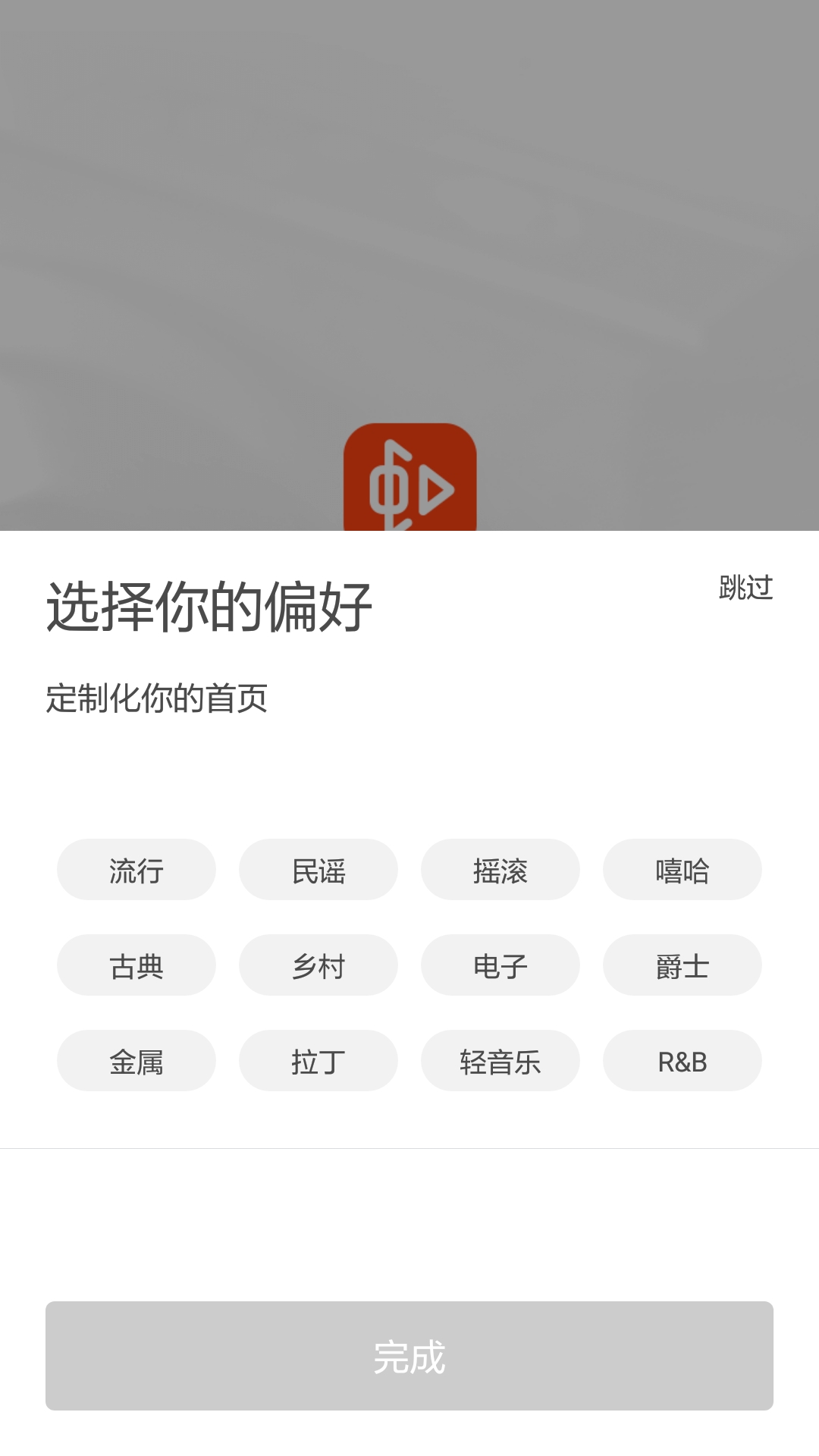The height and width of the screenshot is (1456, 819).
Task: Choose the 轻音乐 (Light Music) chip
Action: point(500,1061)
